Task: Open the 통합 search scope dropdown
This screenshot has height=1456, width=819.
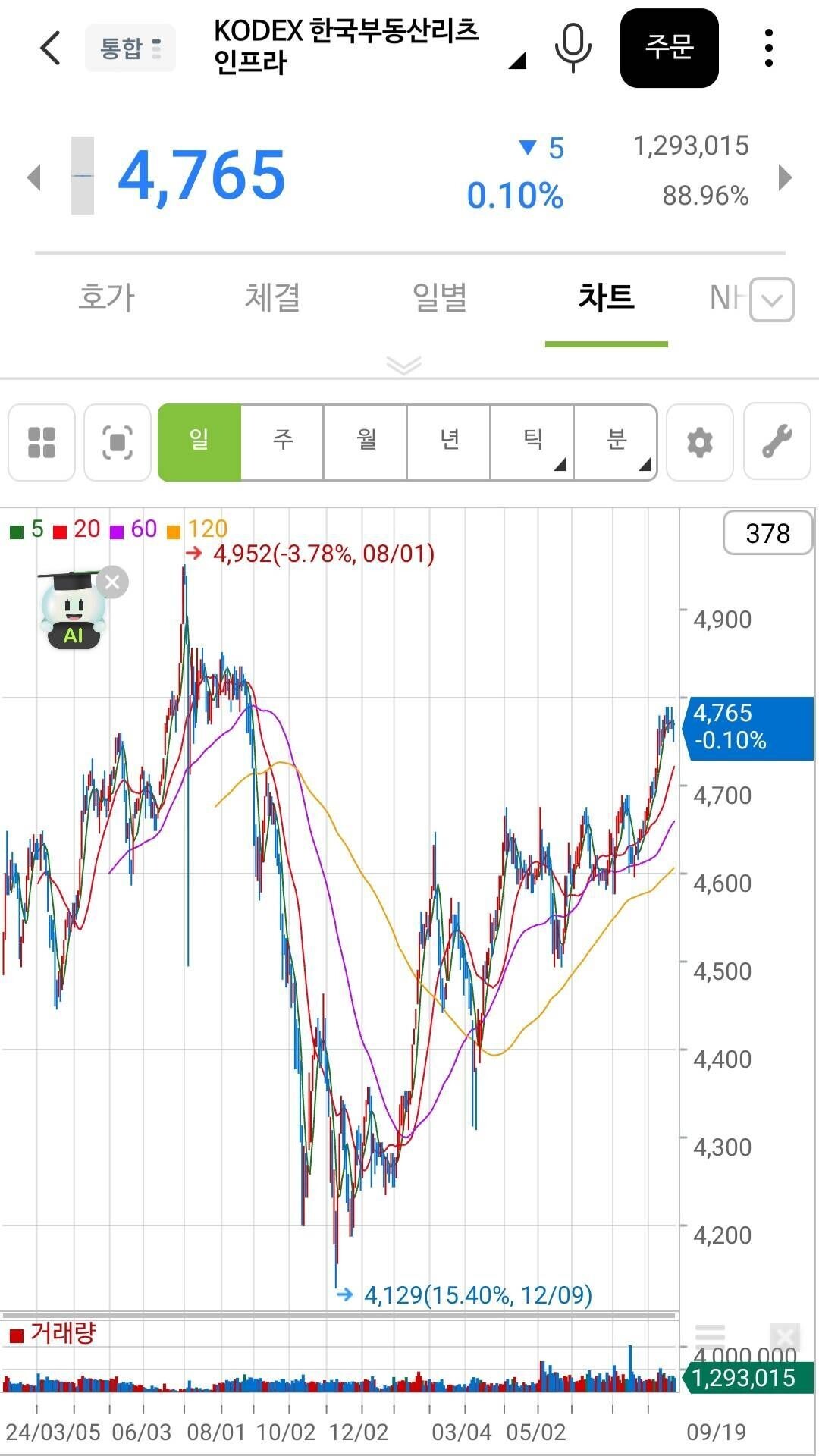Action: point(129,47)
